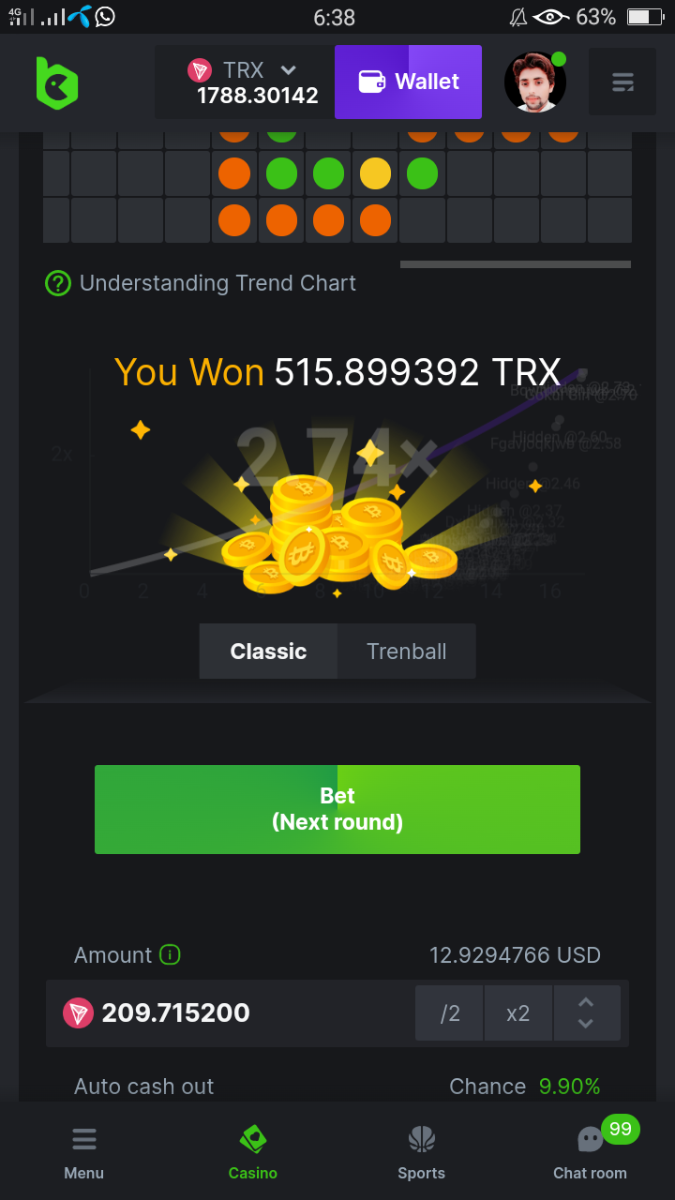The width and height of the screenshot is (675, 1200).
Task: Go to the Casino tab
Action: [x=253, y=1152]
